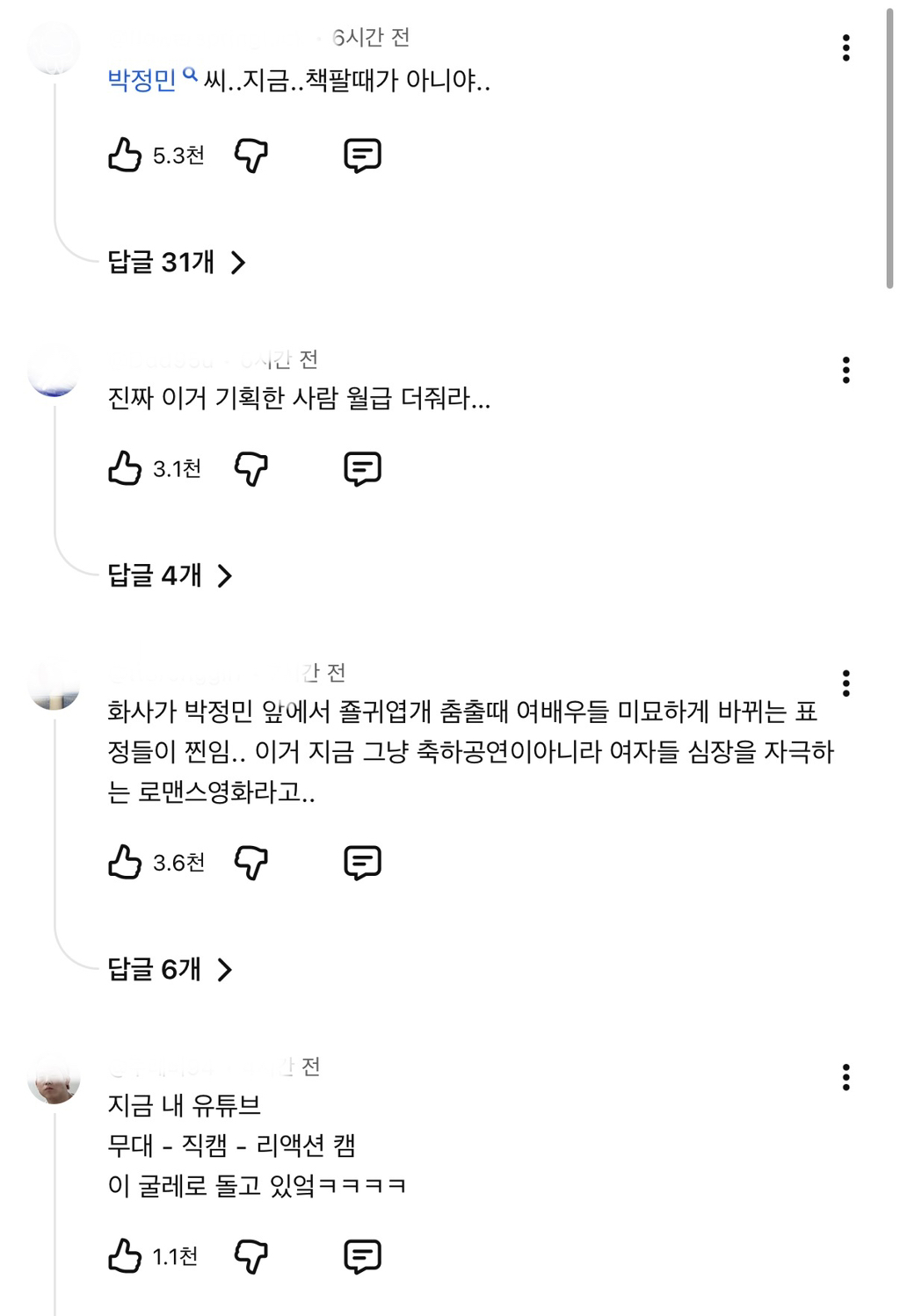Expand 답글 31개 replies
900x1316 pixels.
point(176,262)
